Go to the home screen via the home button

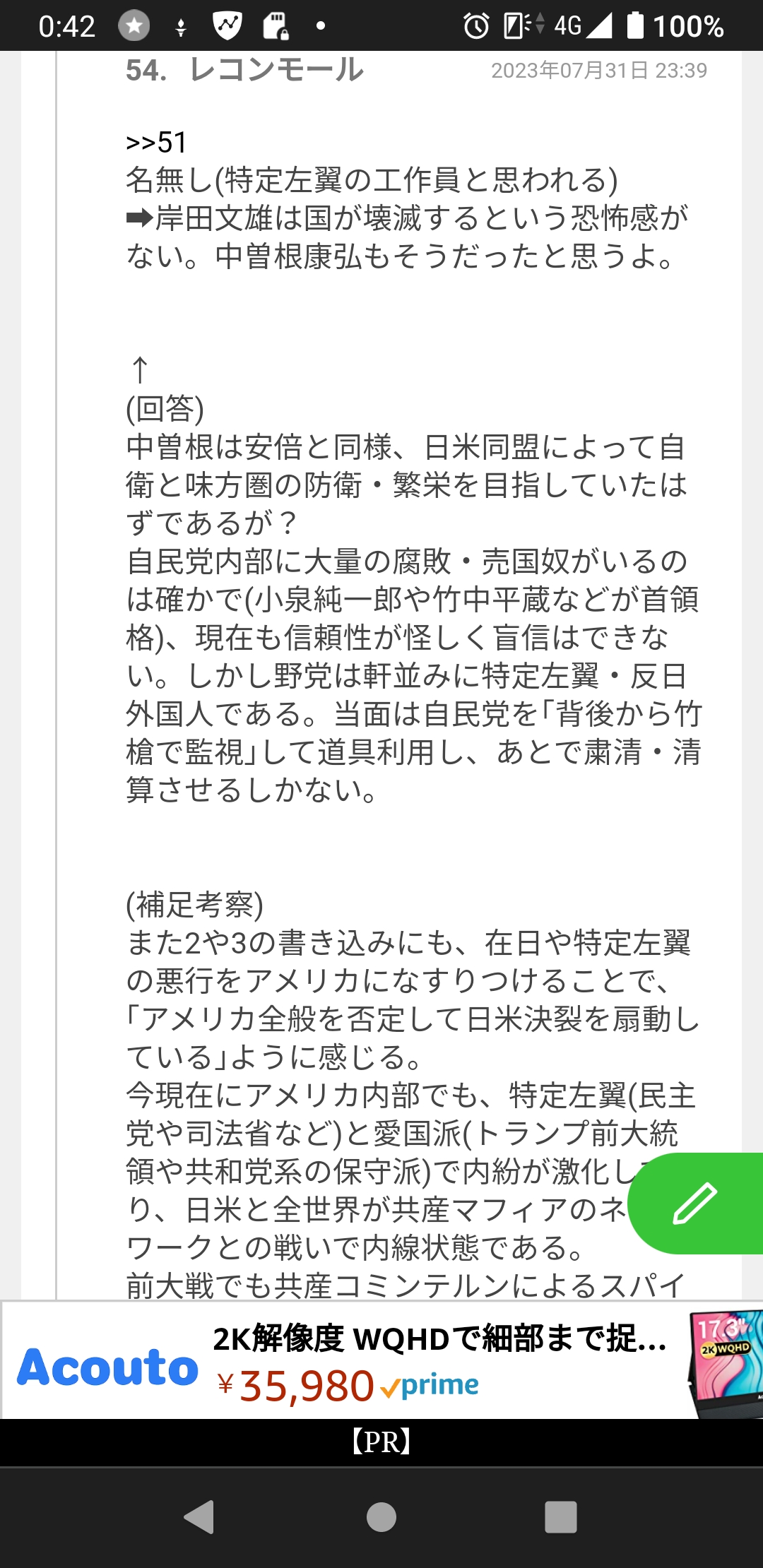click(x=381, y=1517)
